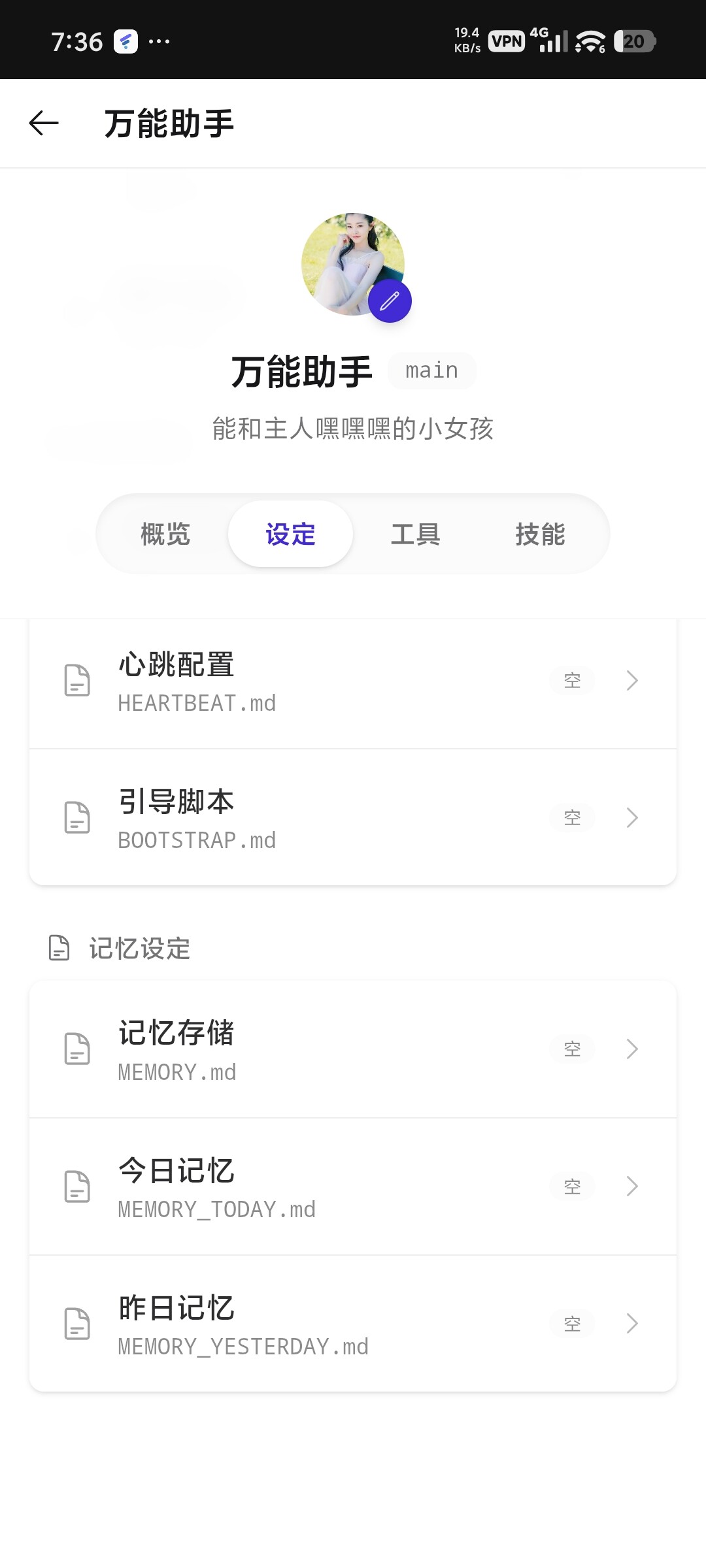Open 今日记忆 MEMORY_TODAY.md
The image size is (706, 1568).
[x=353, y=1186]
